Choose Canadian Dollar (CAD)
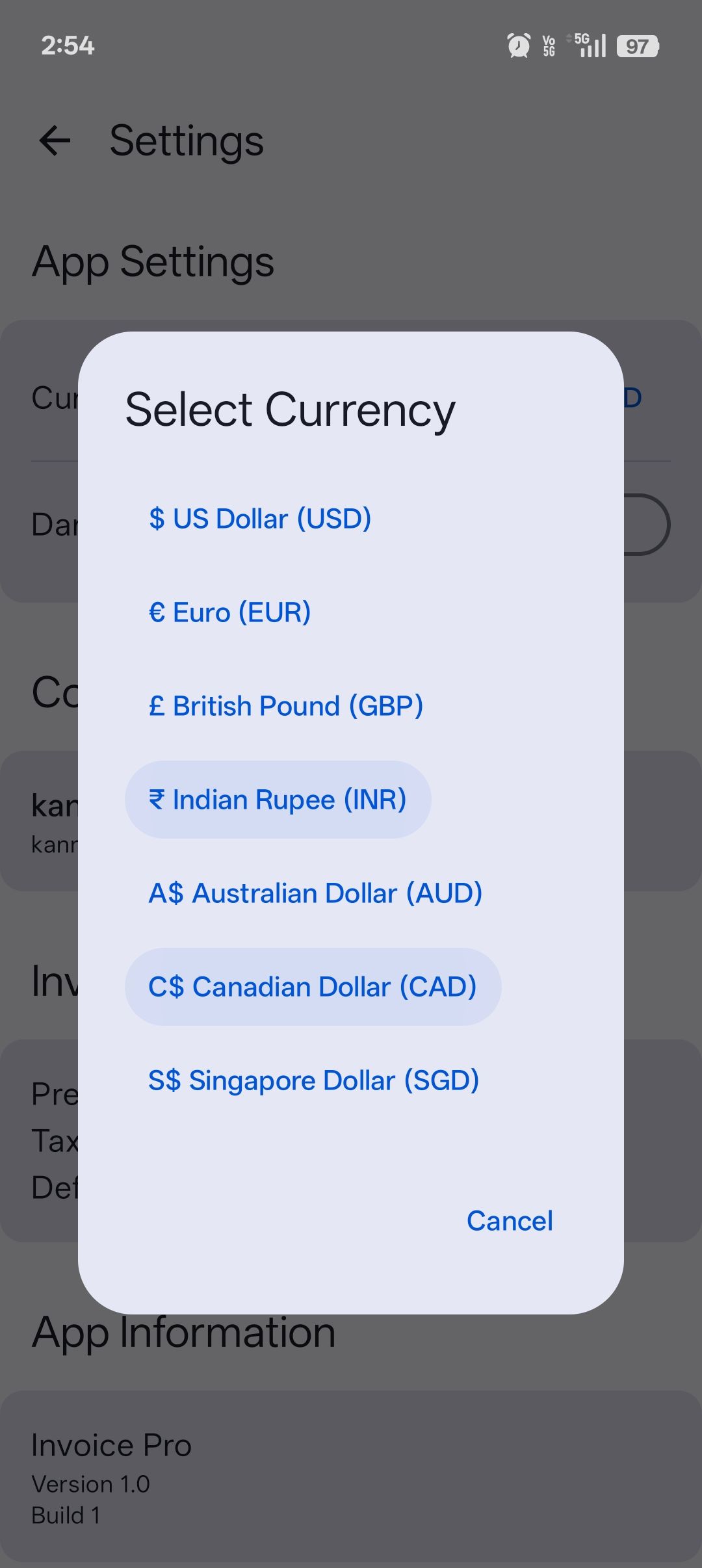702x1568 pixels. pos(313,987)
